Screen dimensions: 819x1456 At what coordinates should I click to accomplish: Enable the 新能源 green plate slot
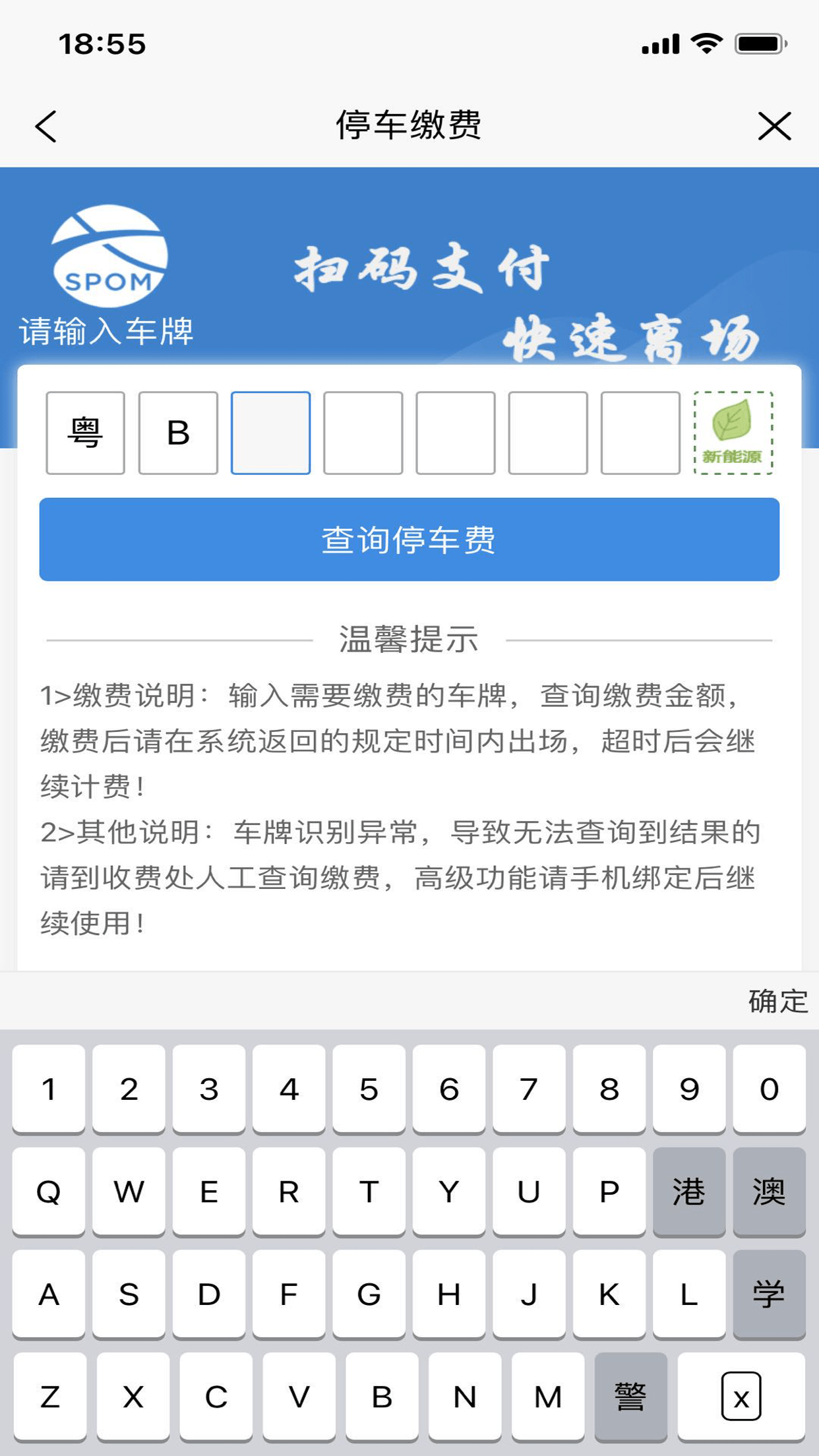pyautogui.click(x=733, y=433)
